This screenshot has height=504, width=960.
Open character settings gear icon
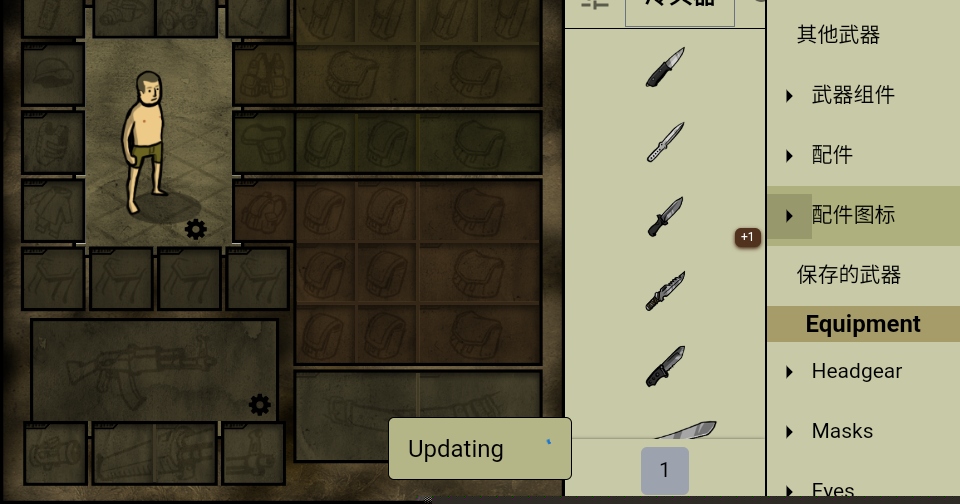click(x=196, y=229)
